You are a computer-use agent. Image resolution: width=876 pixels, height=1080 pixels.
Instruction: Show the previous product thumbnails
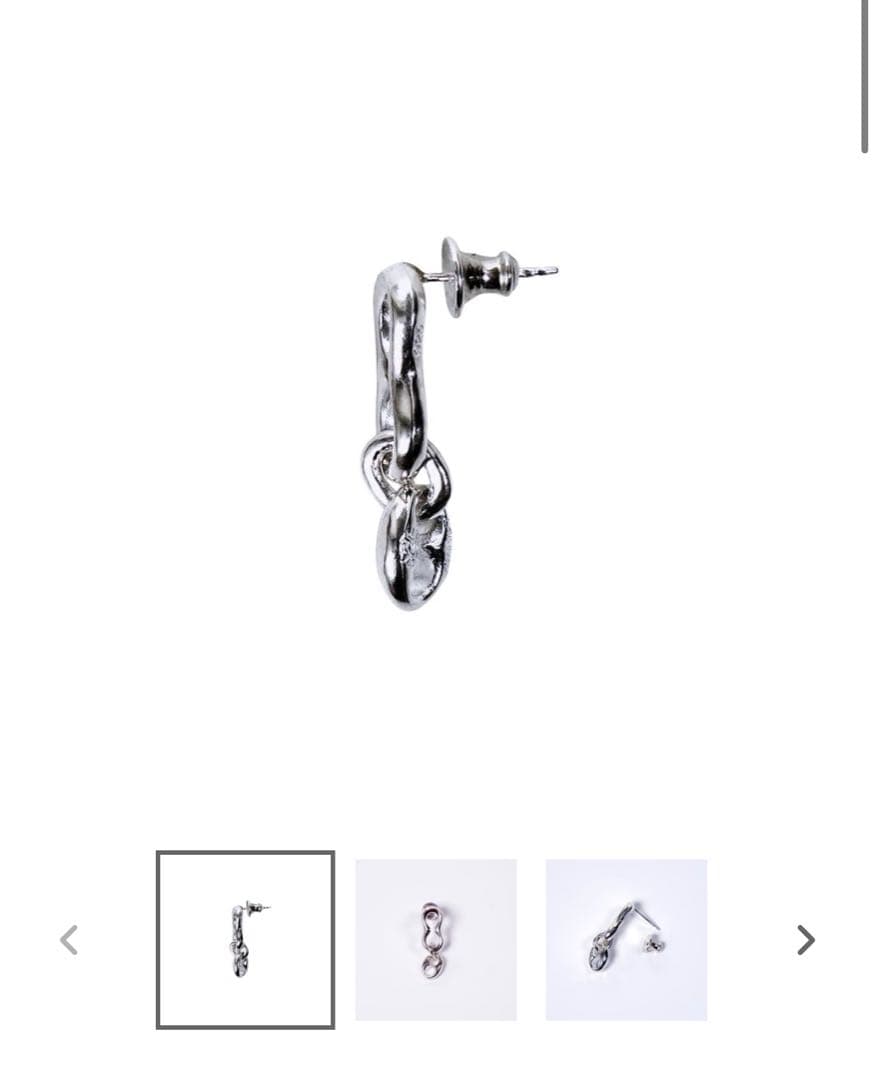pos(69,940)
